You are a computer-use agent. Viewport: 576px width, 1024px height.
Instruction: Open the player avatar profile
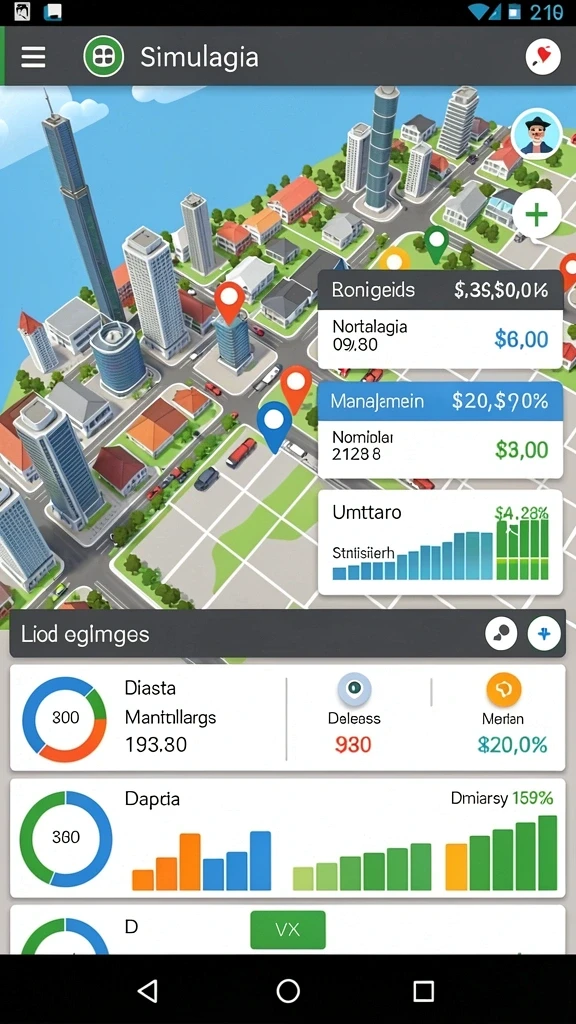tap(537, 135)
